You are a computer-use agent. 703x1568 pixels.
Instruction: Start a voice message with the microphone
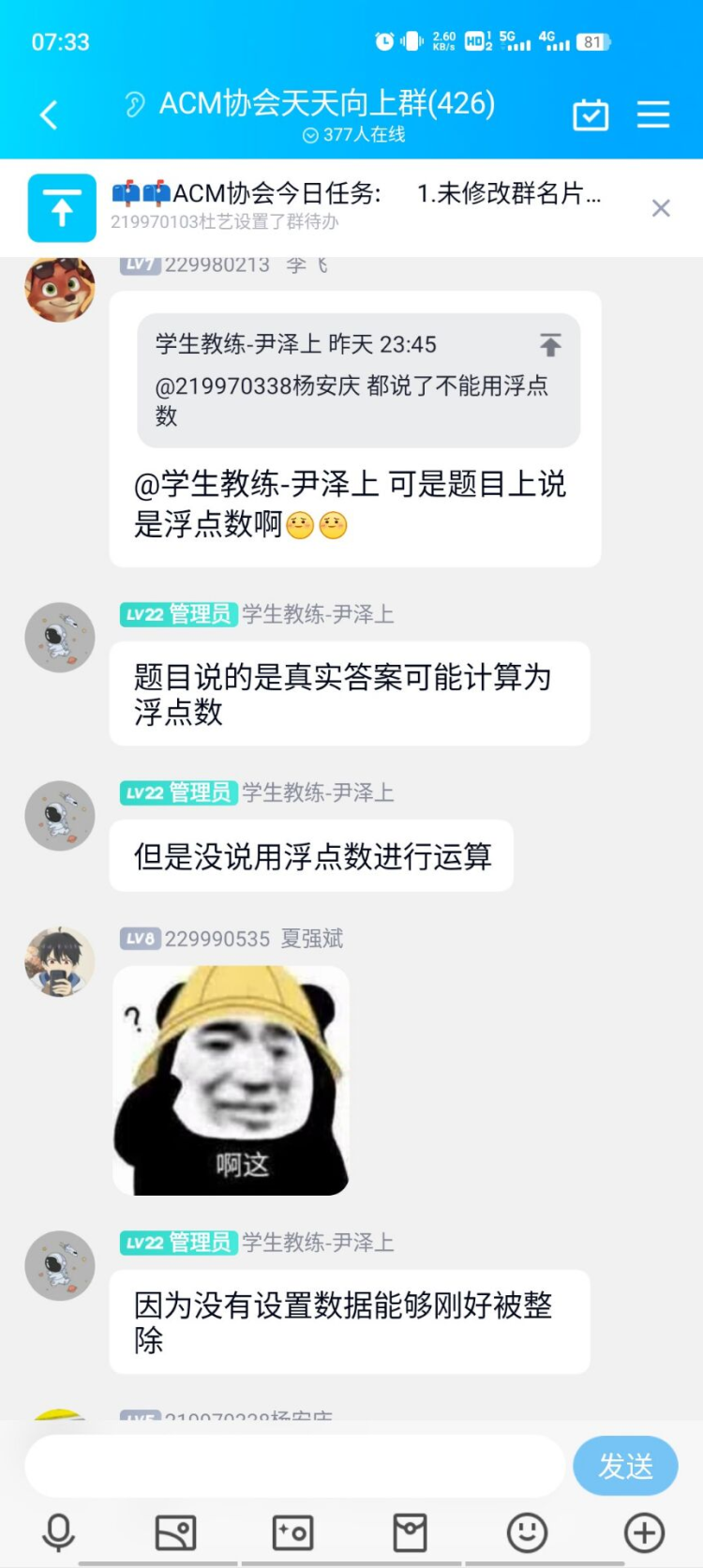coord(59,1533)
